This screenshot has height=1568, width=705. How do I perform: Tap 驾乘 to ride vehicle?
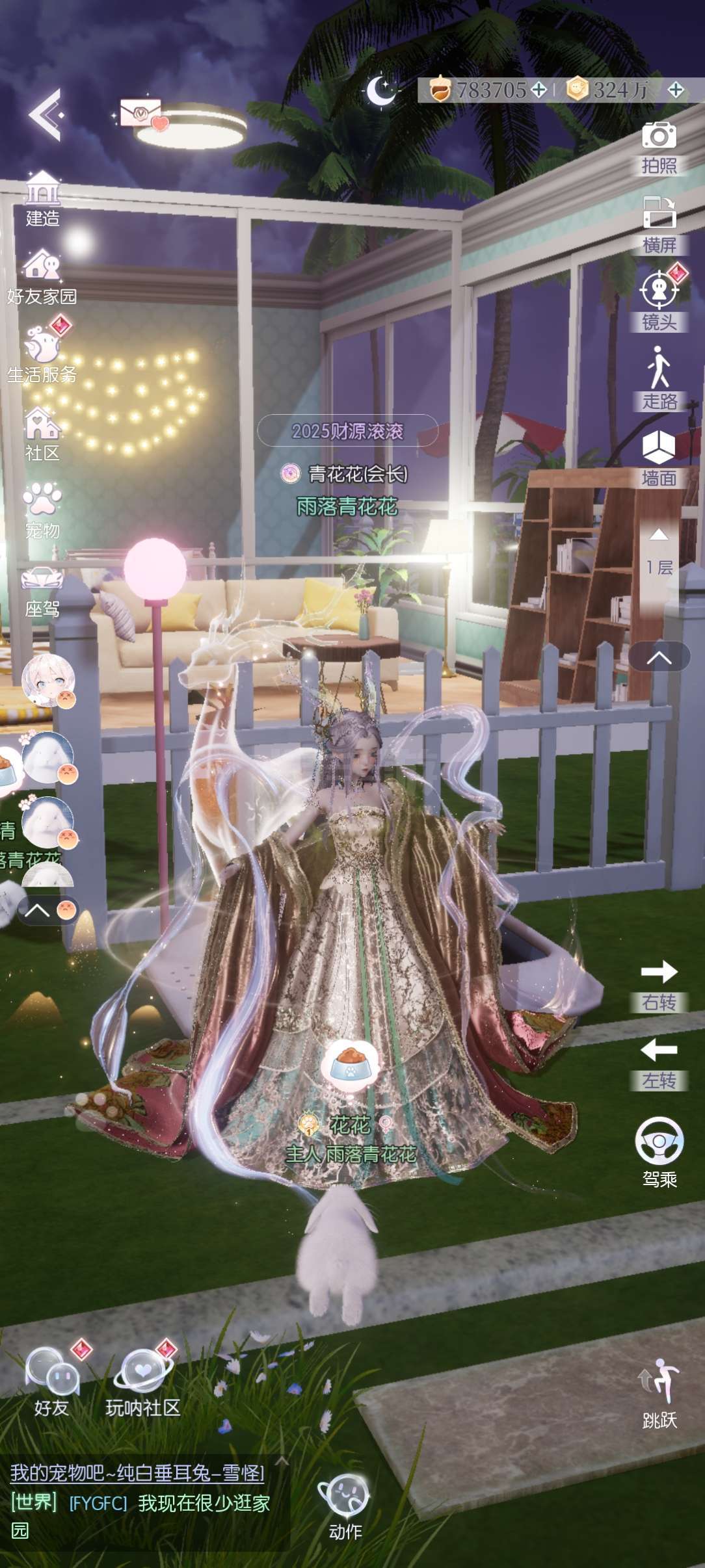click(659, 1151)
